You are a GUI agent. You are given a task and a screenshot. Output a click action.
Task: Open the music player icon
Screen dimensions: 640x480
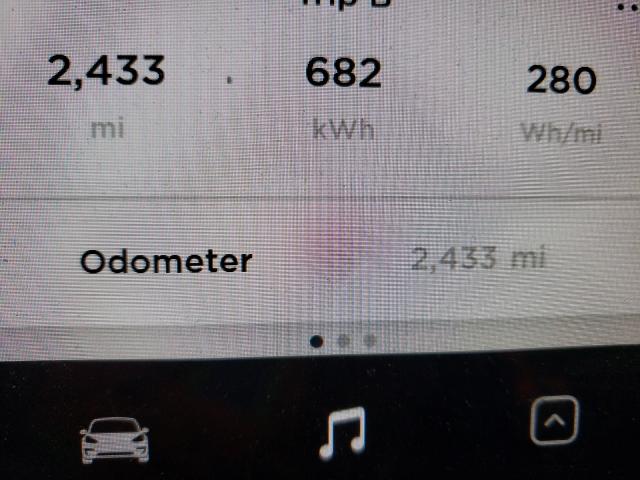coord(341,434)
